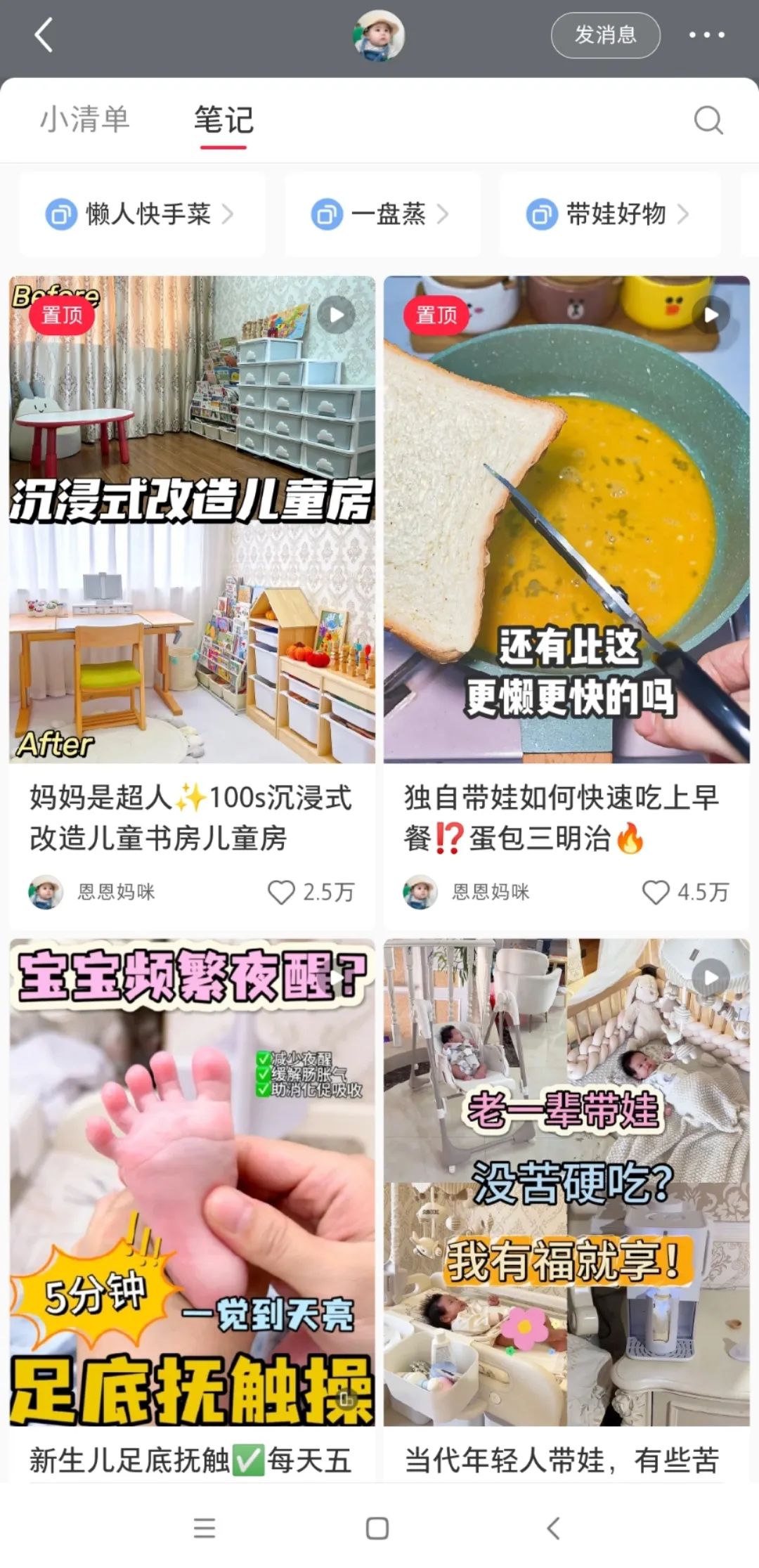
Task: Search notes with the magnifier icon
Action: 708,120
